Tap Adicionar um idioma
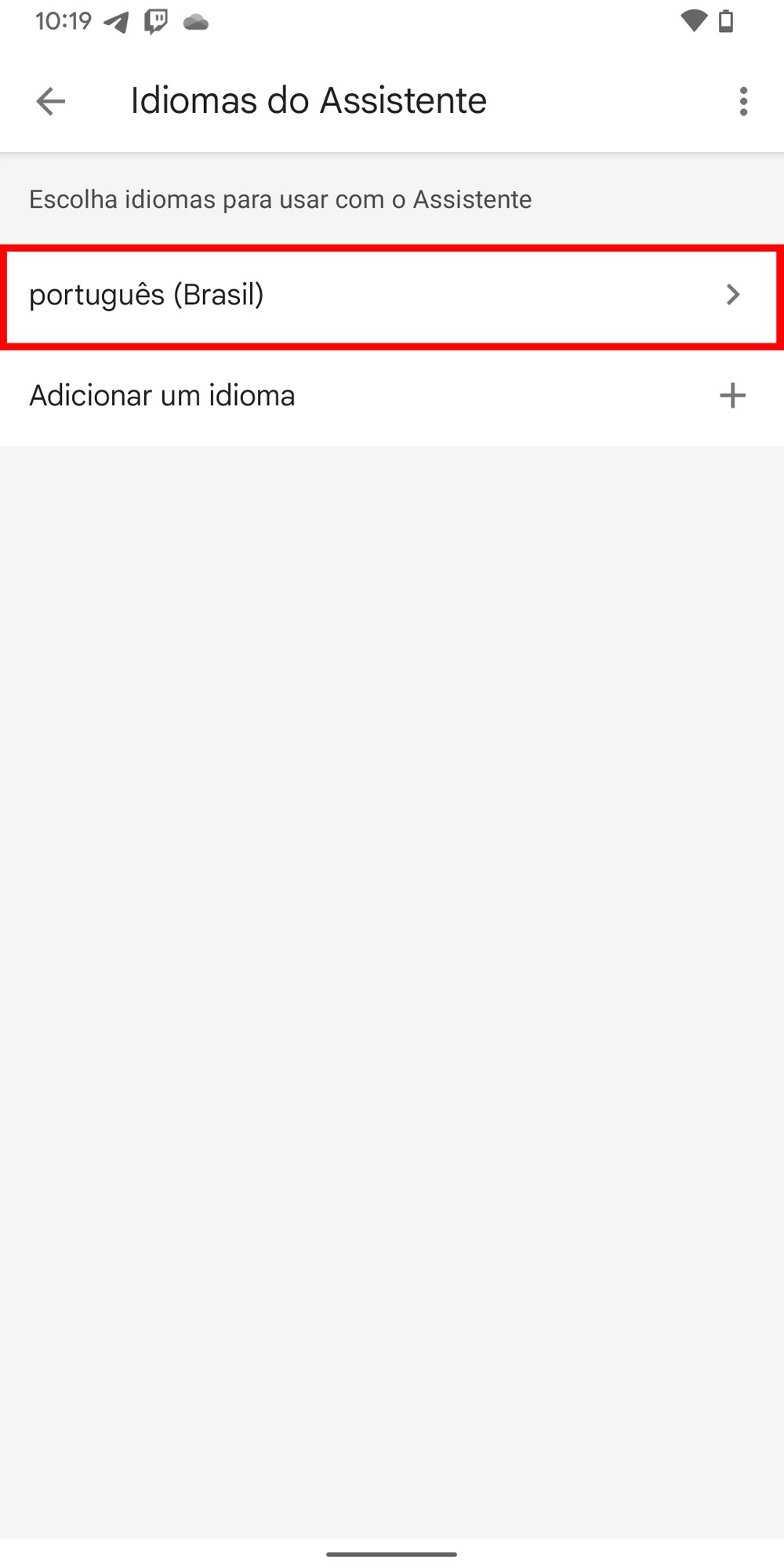The image size is (784, 1568). click(390, 396)
